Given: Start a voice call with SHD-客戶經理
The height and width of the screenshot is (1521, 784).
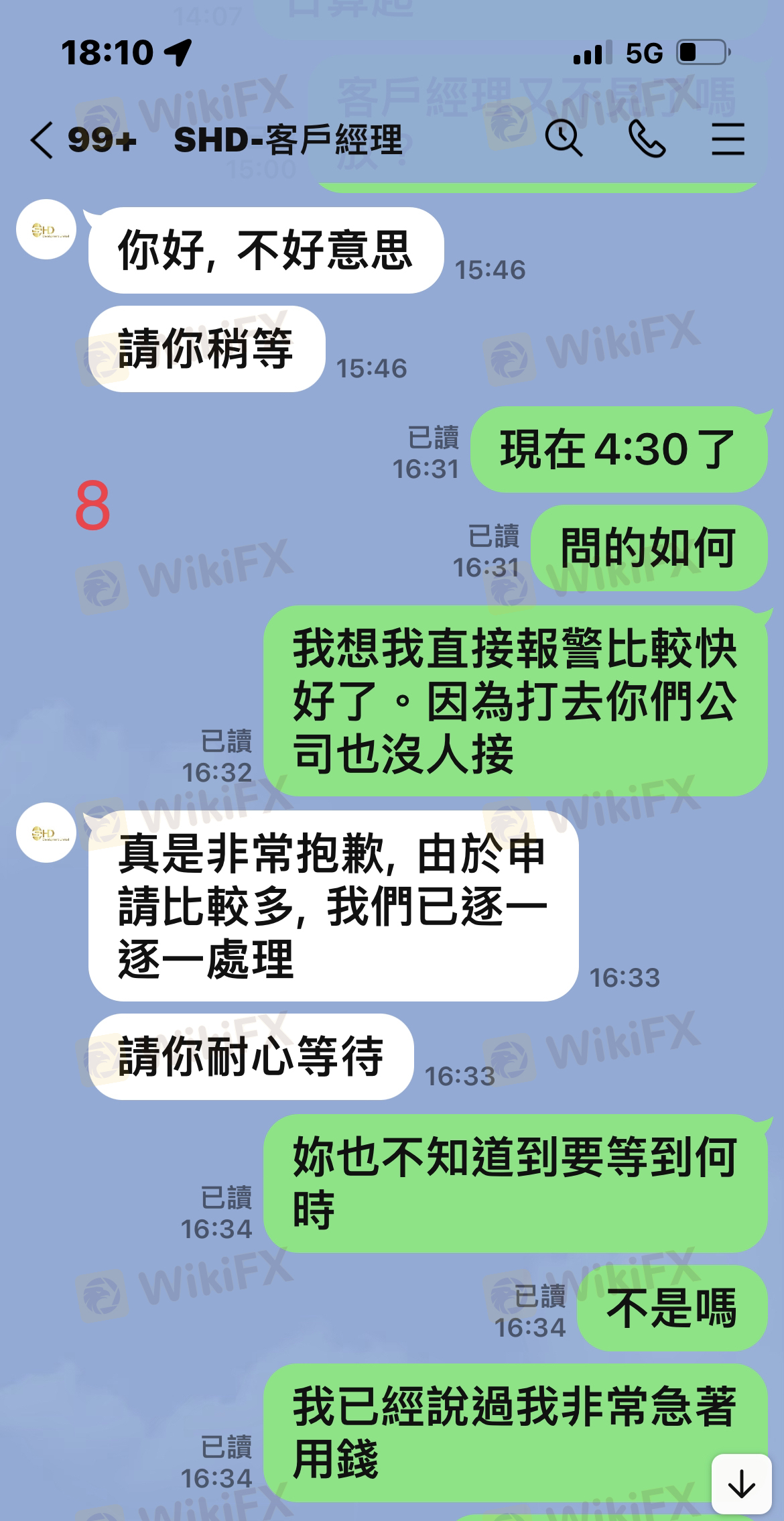Looking at the screenshot, I should click(646, 139).
